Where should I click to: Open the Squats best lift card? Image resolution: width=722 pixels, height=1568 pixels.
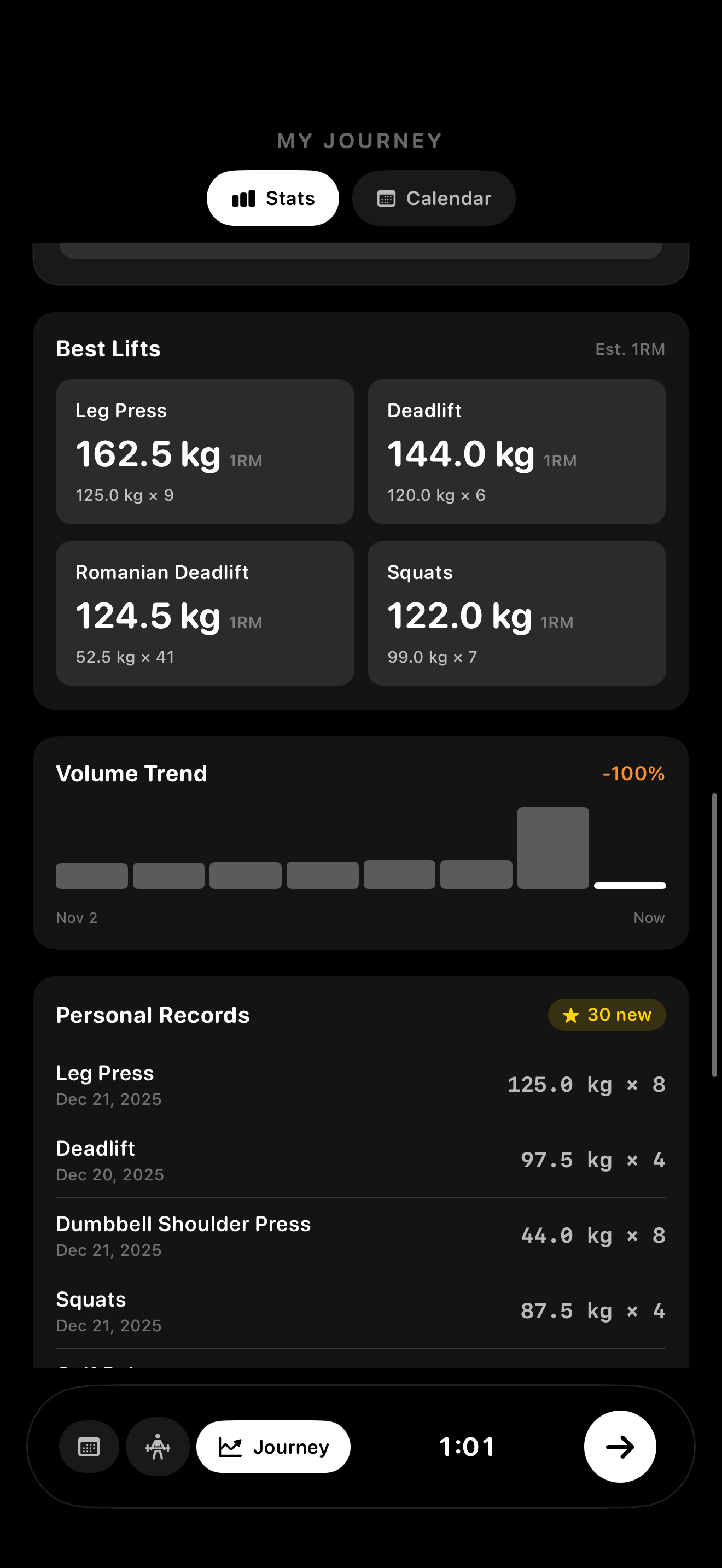[516, 613]
